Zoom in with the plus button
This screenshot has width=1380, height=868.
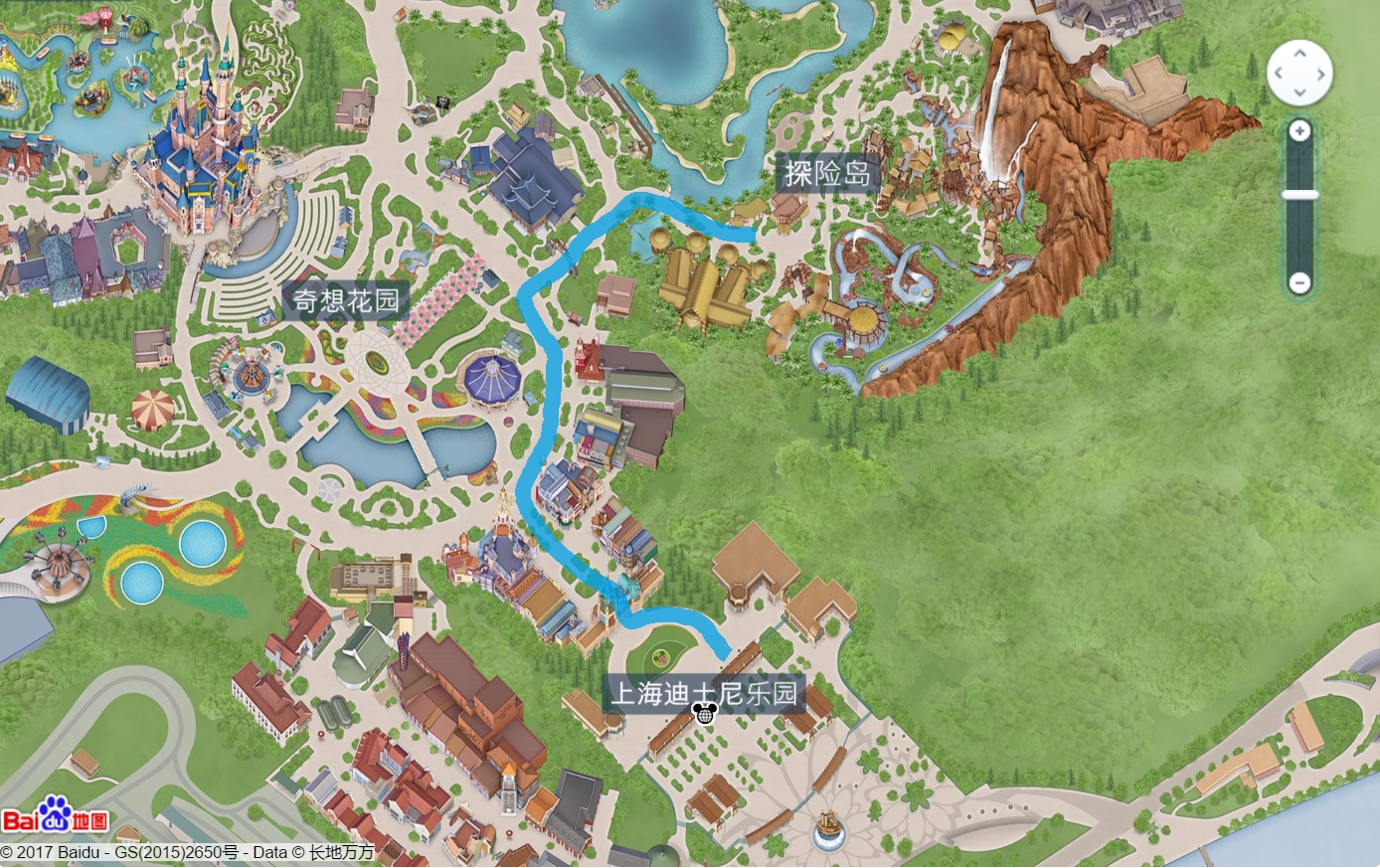1299,131
